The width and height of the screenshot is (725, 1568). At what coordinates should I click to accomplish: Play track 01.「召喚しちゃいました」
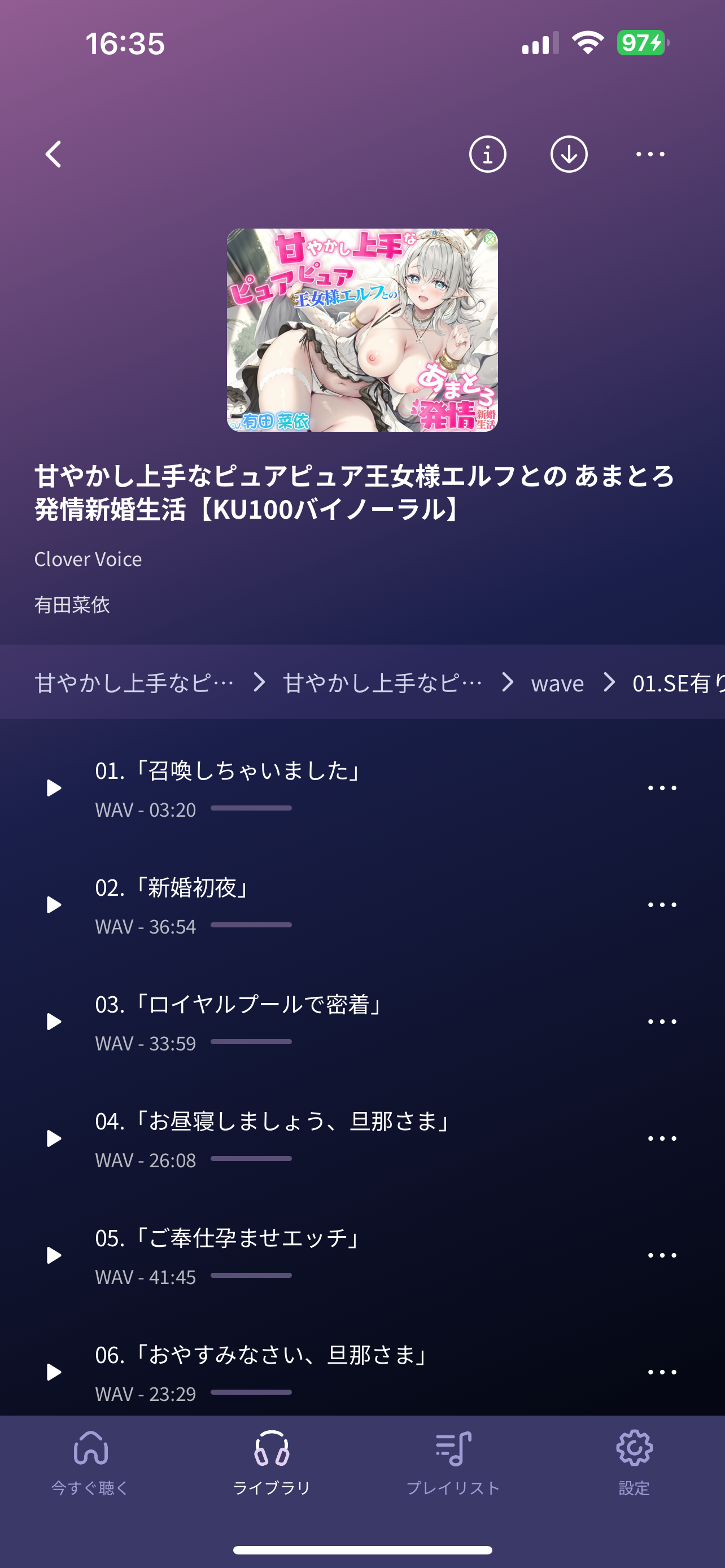click(54, 787)
